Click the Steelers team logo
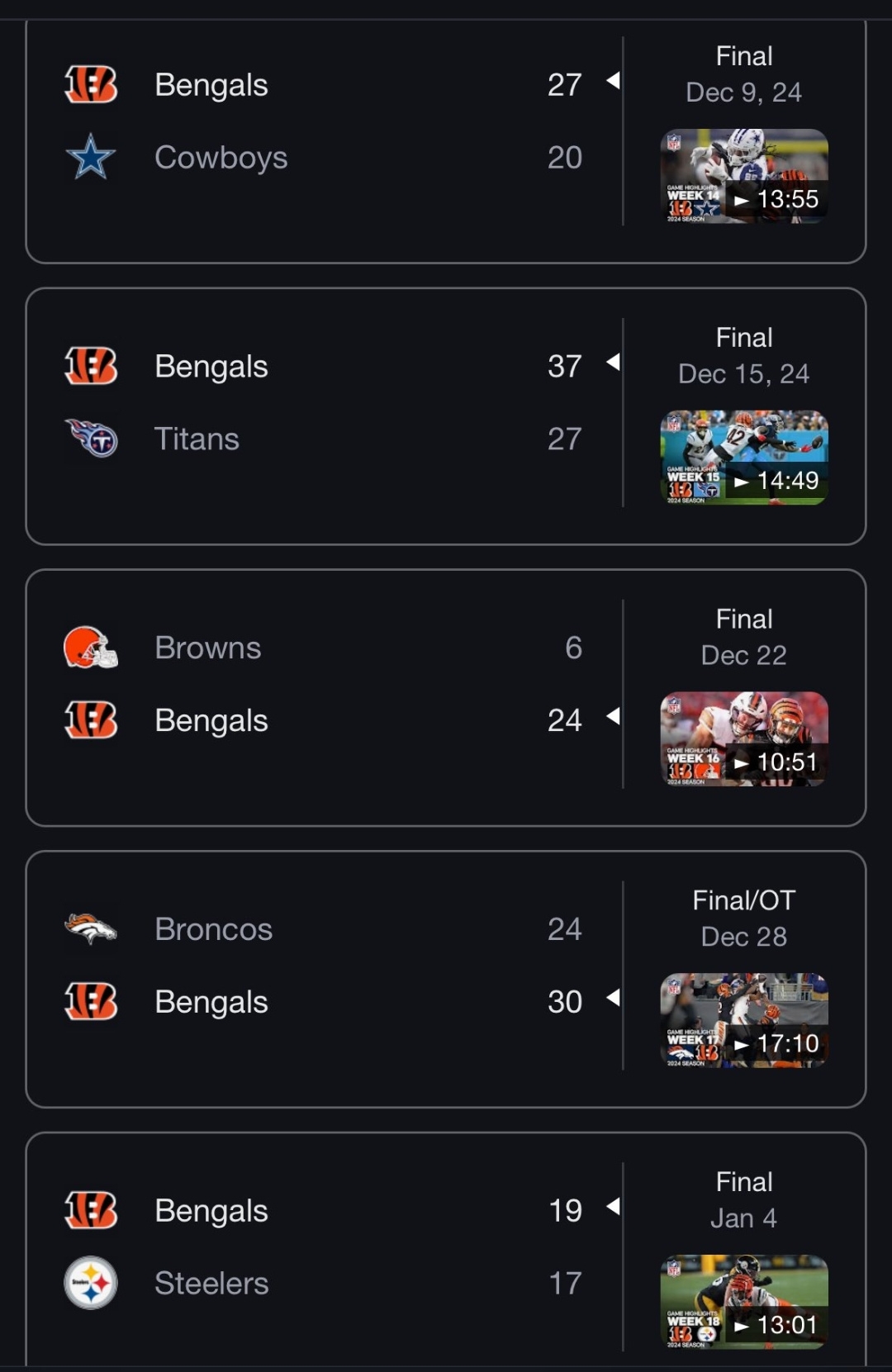 coord(91,1282)
